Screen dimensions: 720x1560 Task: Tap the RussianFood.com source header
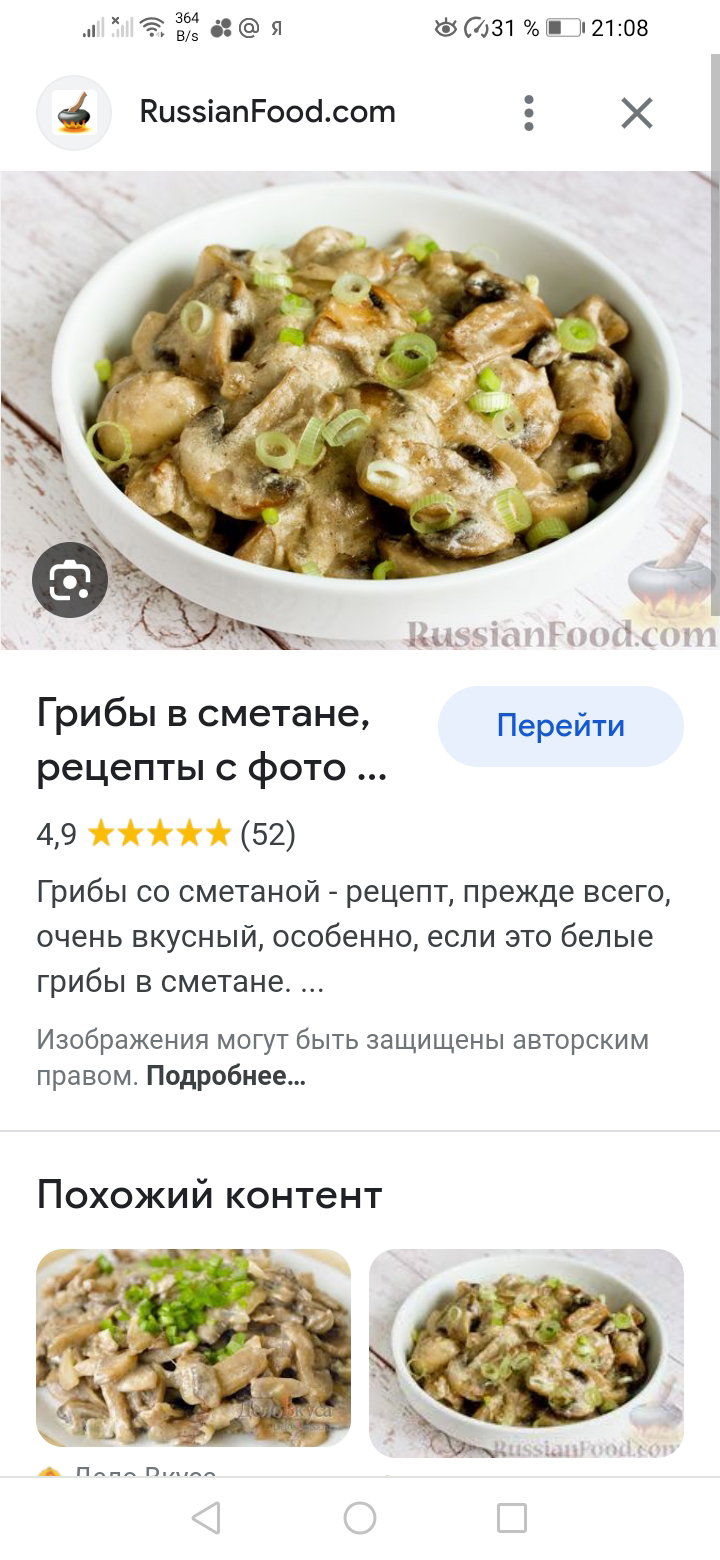pyautogui.click(x=267, y=112)
